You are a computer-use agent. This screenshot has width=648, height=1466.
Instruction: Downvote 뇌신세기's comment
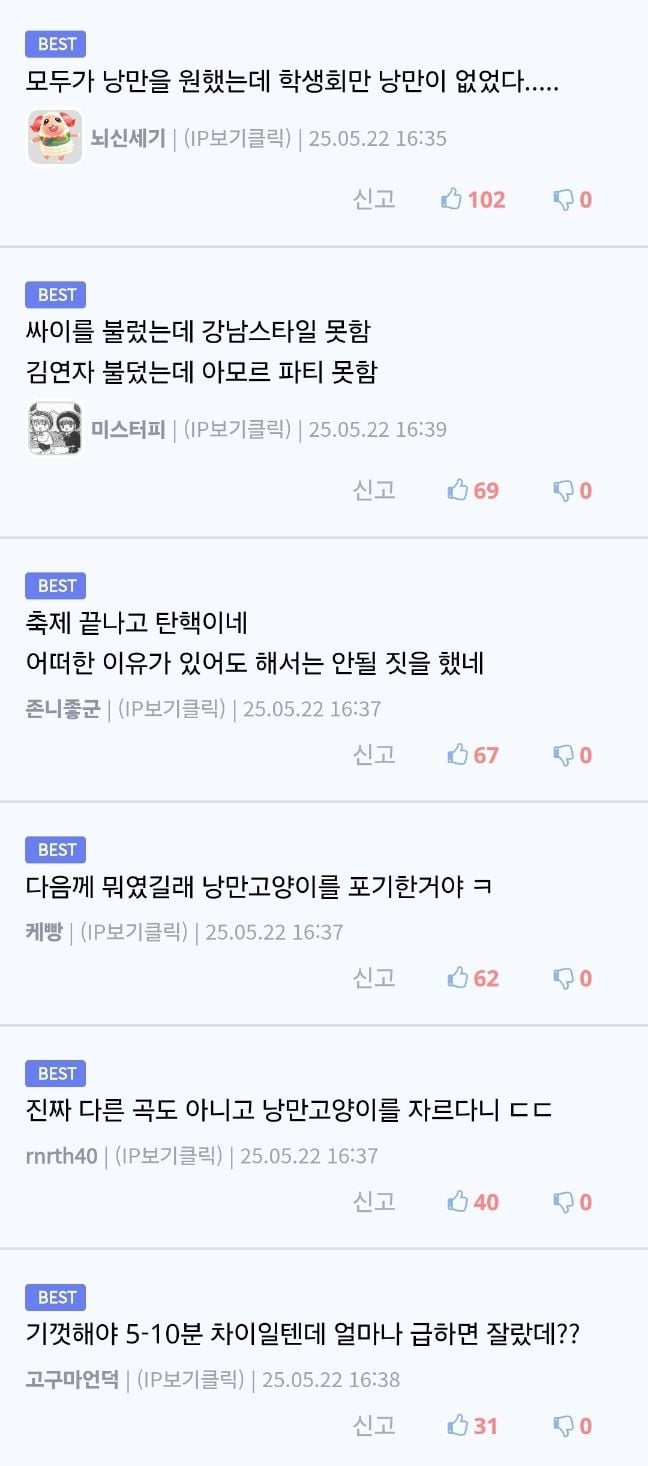pyautogui.click(x=573, y=199)
